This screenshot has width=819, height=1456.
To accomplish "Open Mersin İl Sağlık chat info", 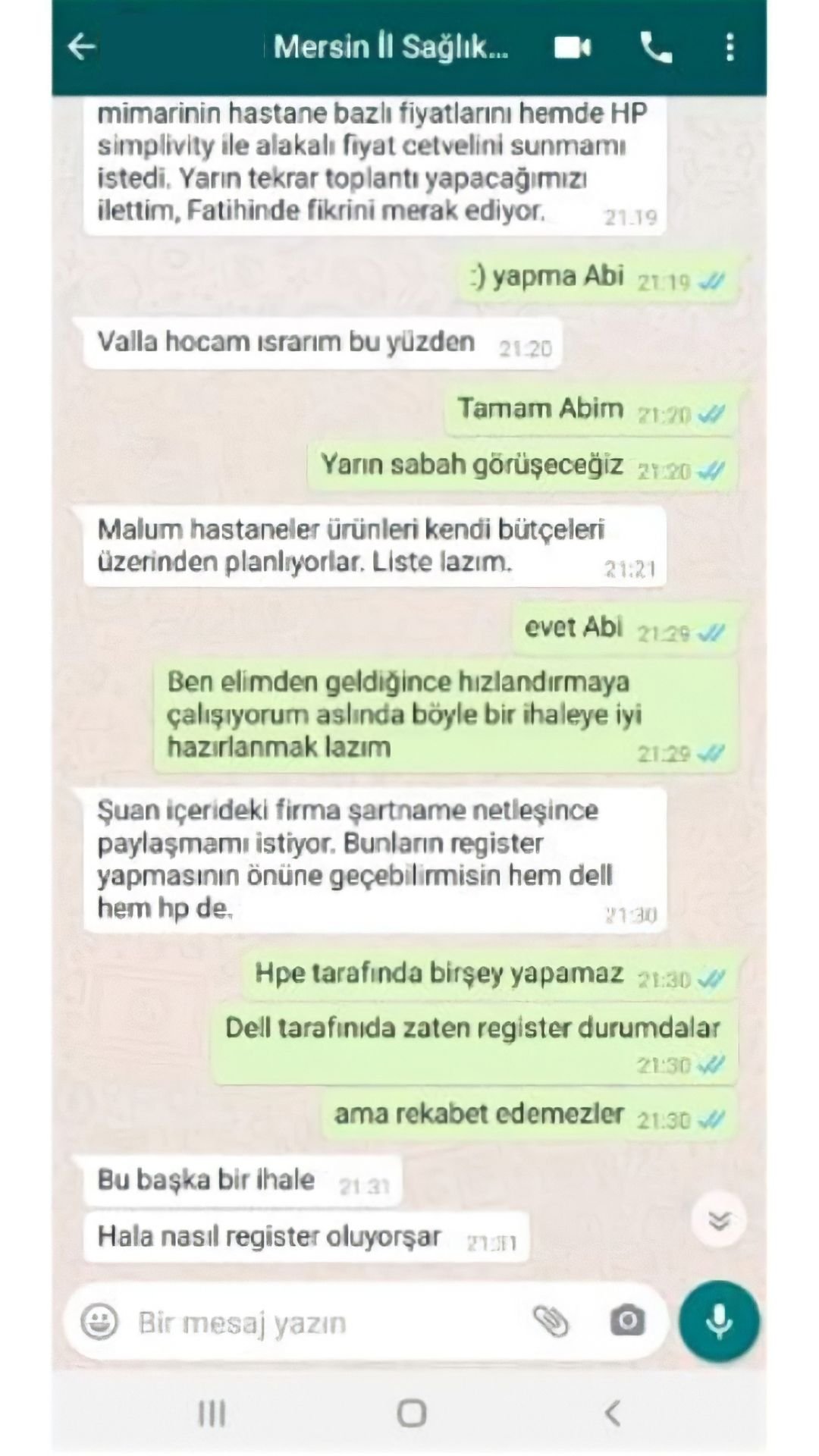I will pos(391,47).
